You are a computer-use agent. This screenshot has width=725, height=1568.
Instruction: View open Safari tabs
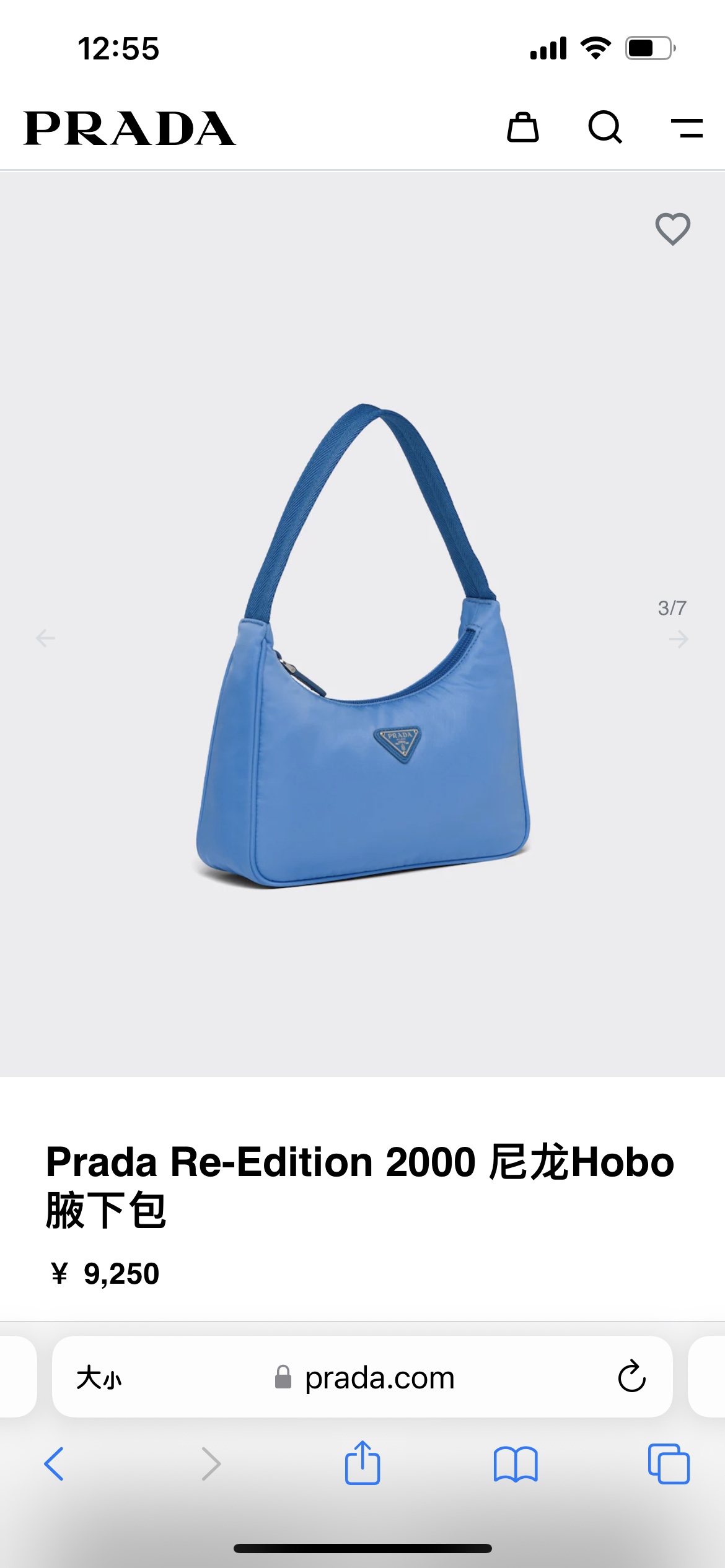click(669, 1464)
